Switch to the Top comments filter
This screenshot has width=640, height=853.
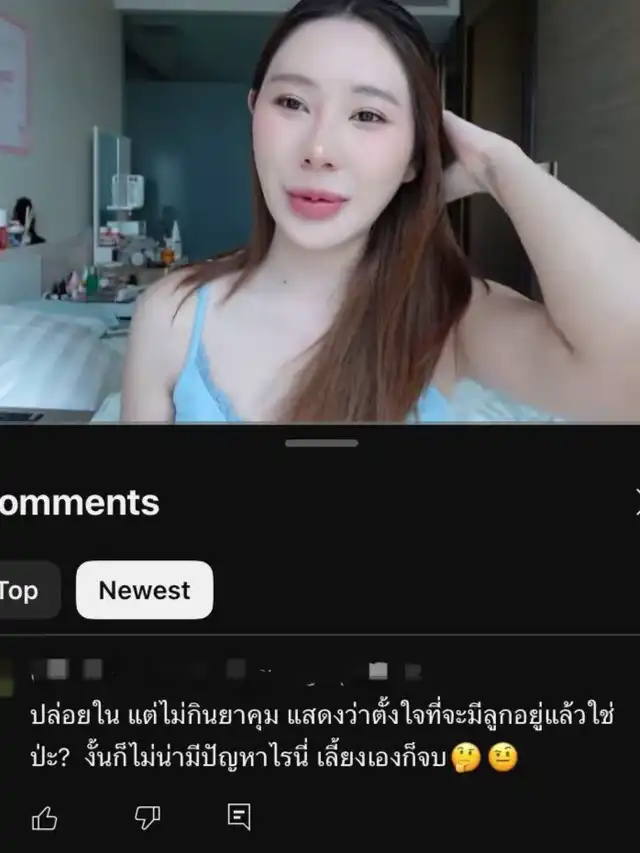(x=24, y=590)
